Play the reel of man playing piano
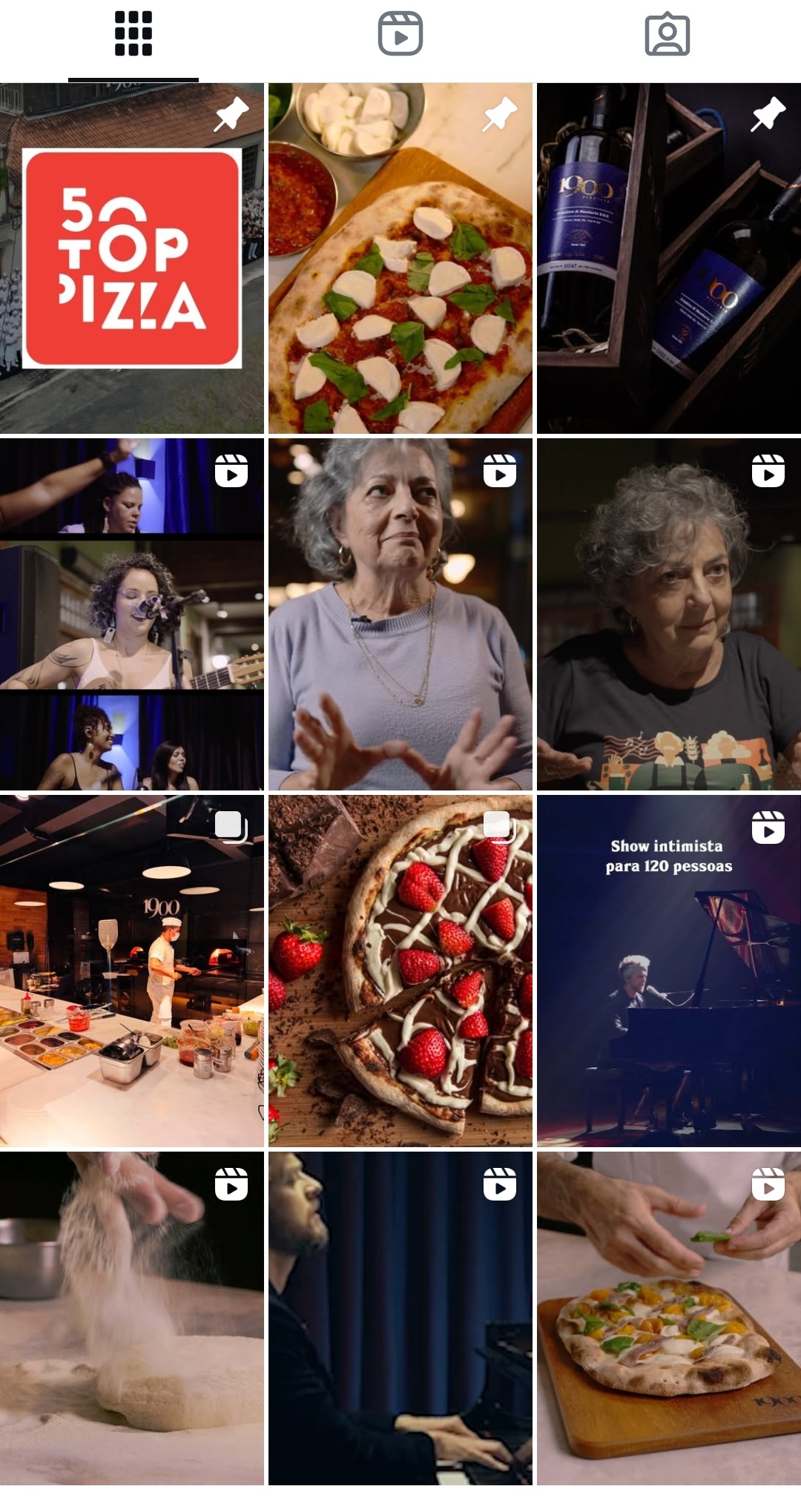801x1512 pixels. coord(400,1318)
